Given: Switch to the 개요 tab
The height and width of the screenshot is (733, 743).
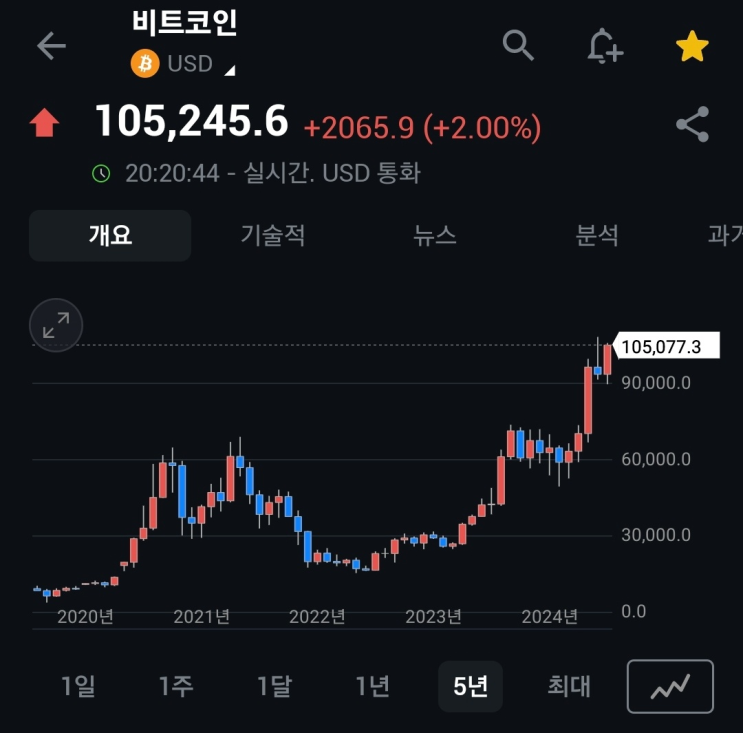Looking at the screenshot, I should (x=110, y=236).
